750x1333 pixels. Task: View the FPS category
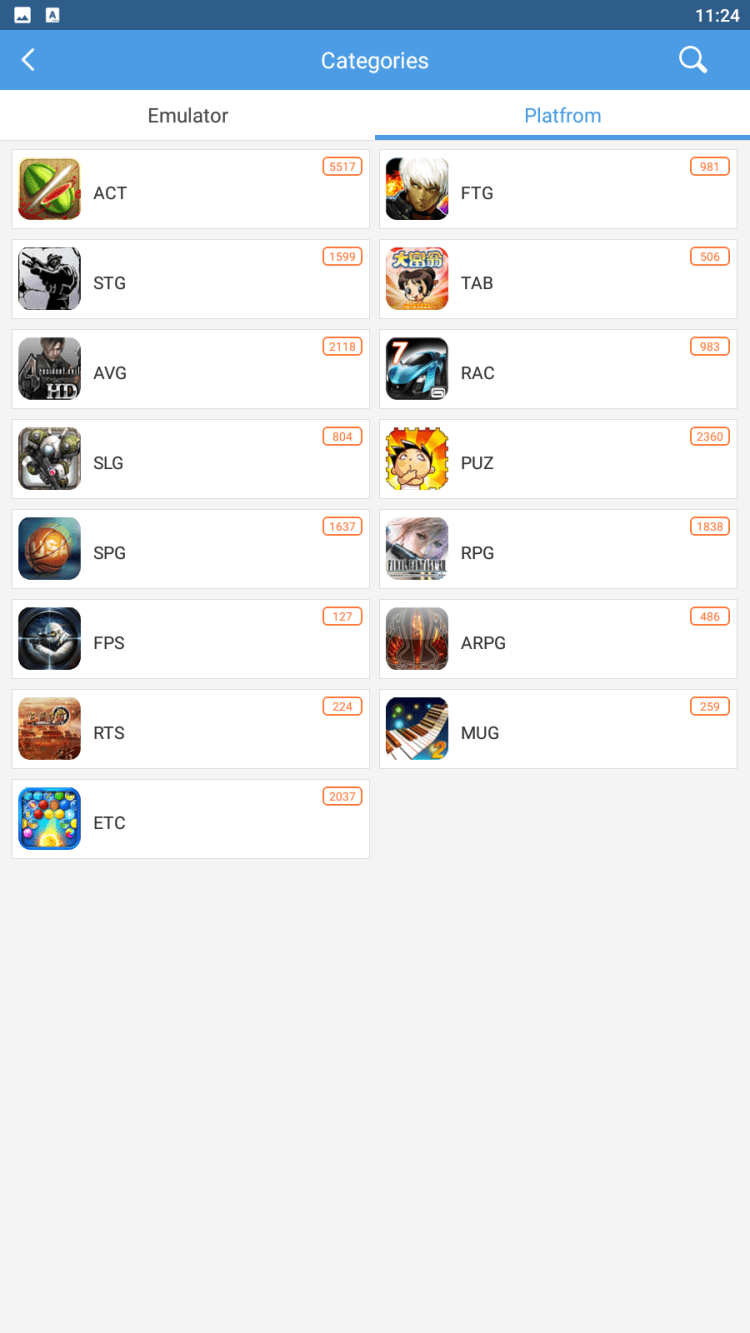tap(190, 640)
